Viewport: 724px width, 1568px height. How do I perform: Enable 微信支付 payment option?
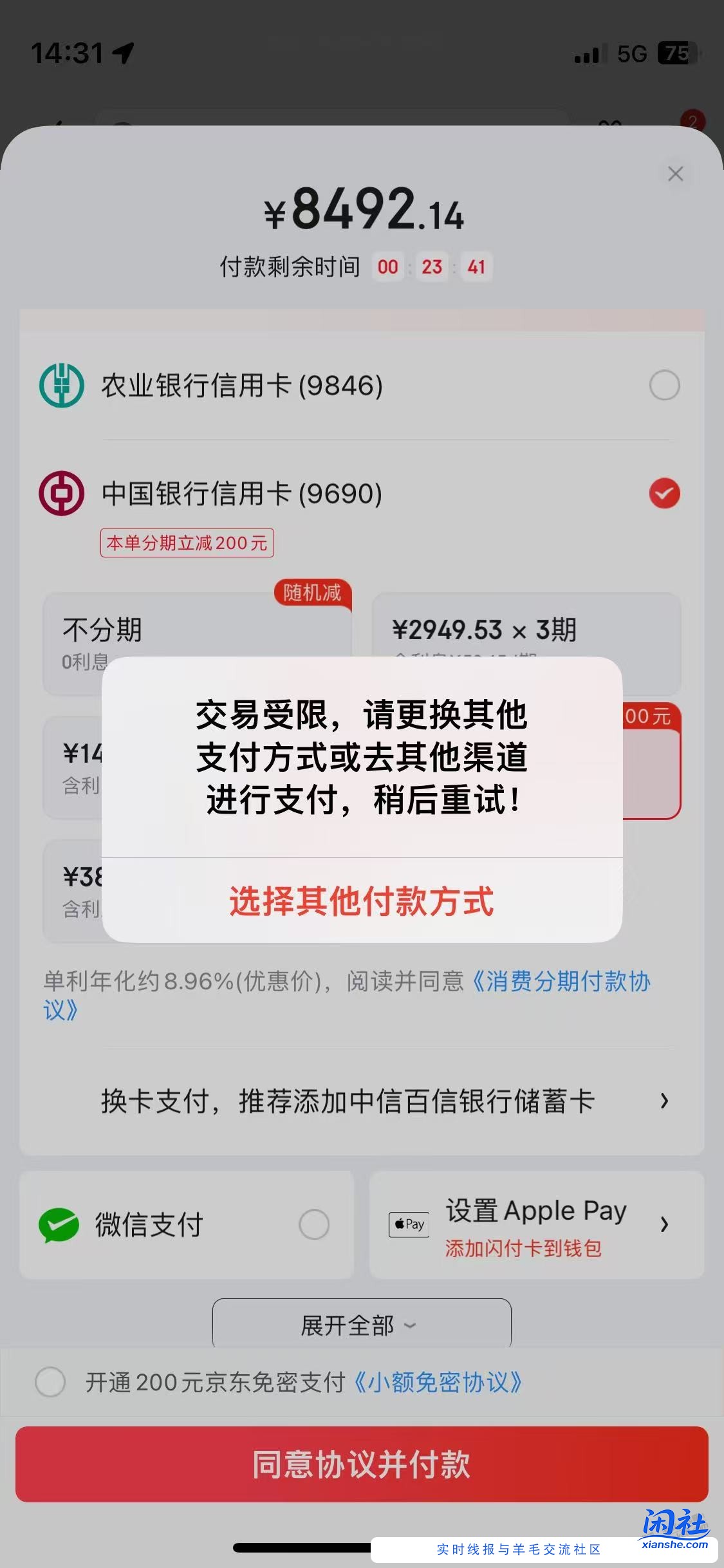tap(315, 1224)
